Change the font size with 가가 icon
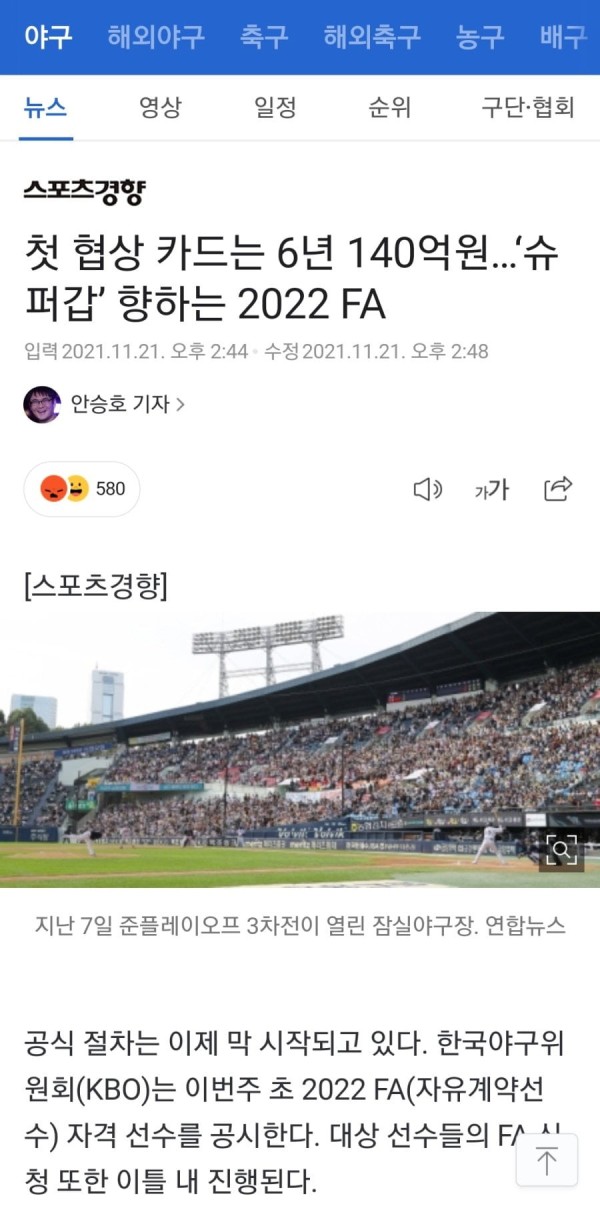Image resolution: width=600 pixels, height=1218 pixels. tap(491, 489)
